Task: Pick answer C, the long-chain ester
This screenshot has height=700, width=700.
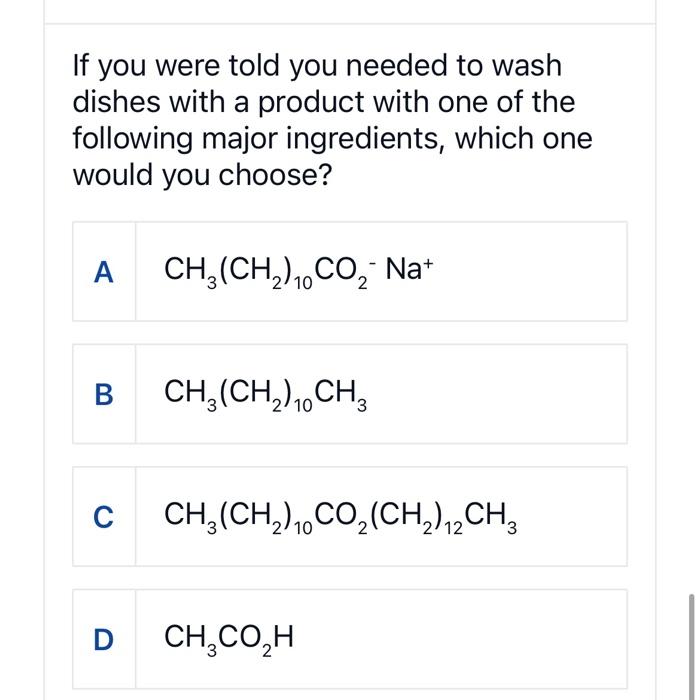Action: point(350,516)
